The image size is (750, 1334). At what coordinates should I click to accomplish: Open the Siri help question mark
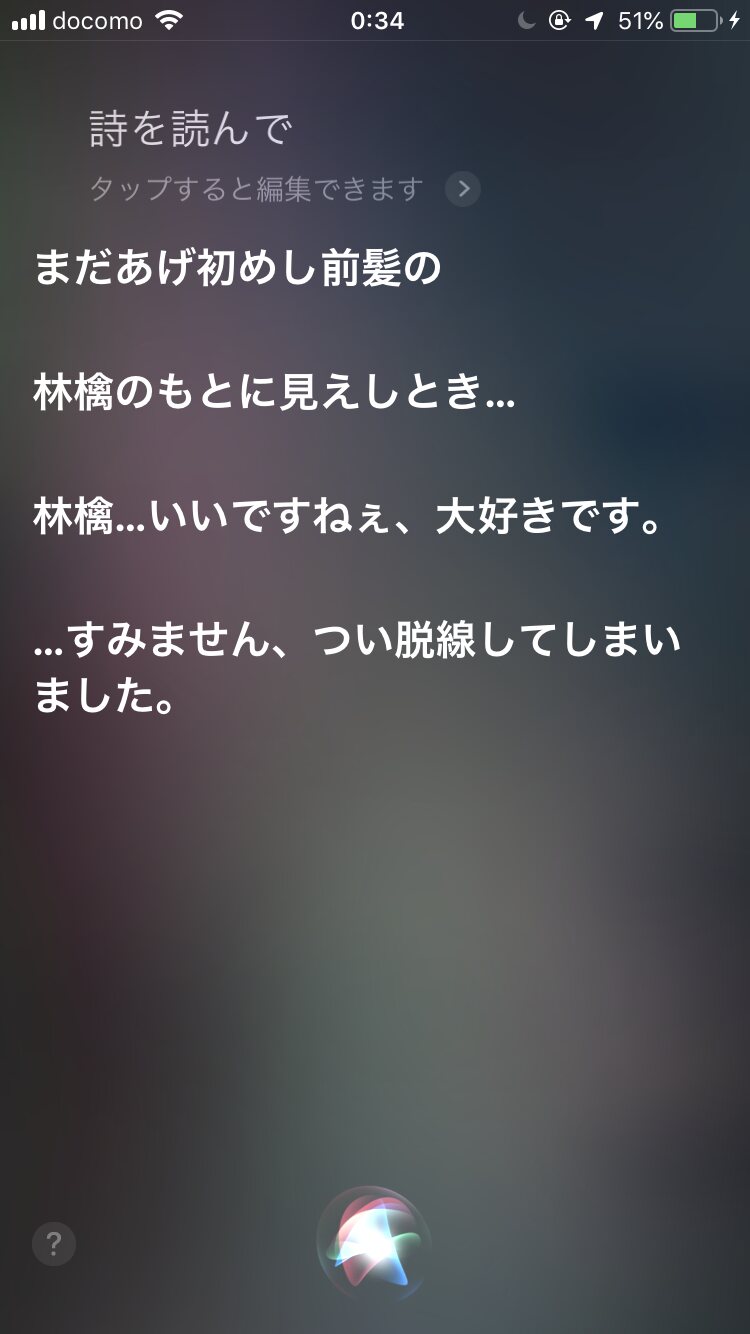pyautogui.click(x=54, y=1244)
